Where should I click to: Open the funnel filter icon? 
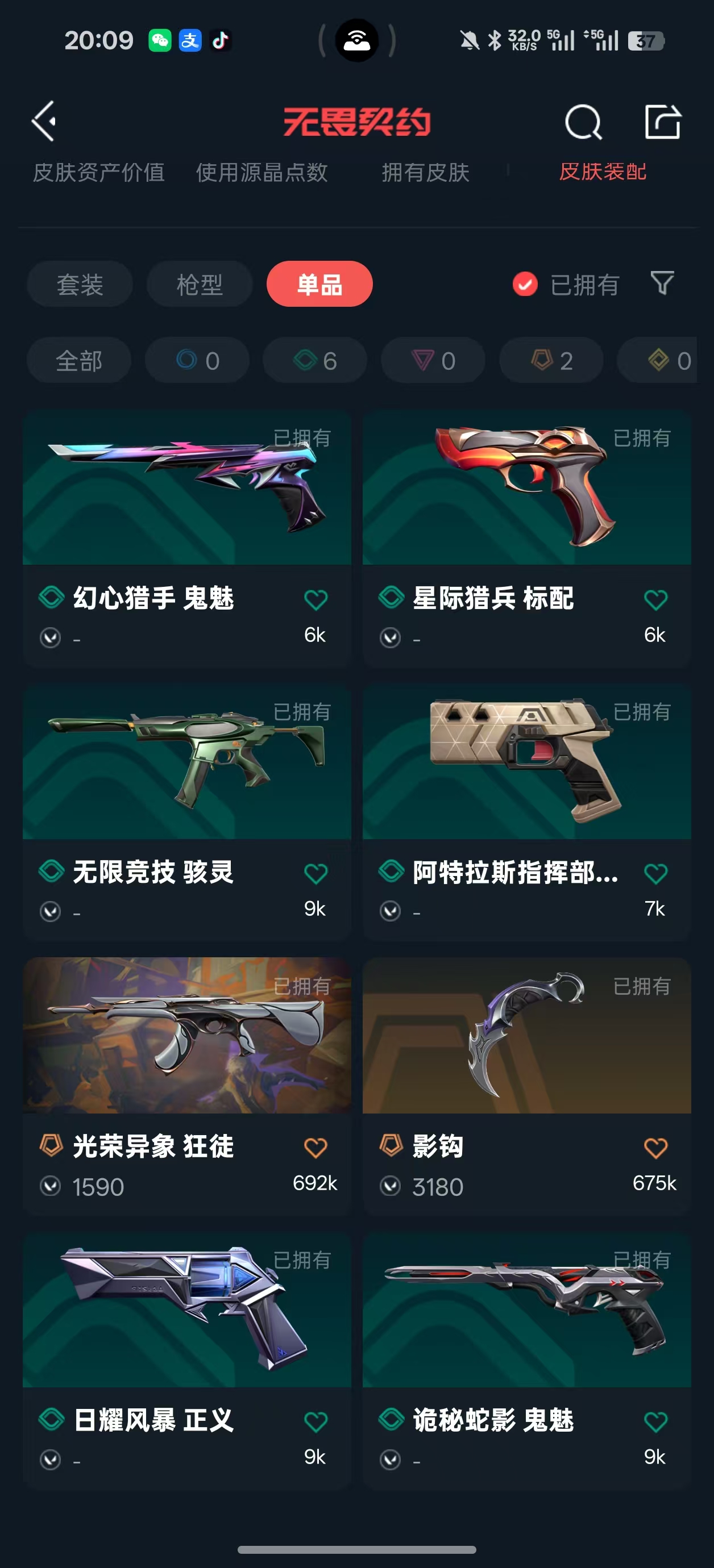pyautogui.click(x=662, y=283)
